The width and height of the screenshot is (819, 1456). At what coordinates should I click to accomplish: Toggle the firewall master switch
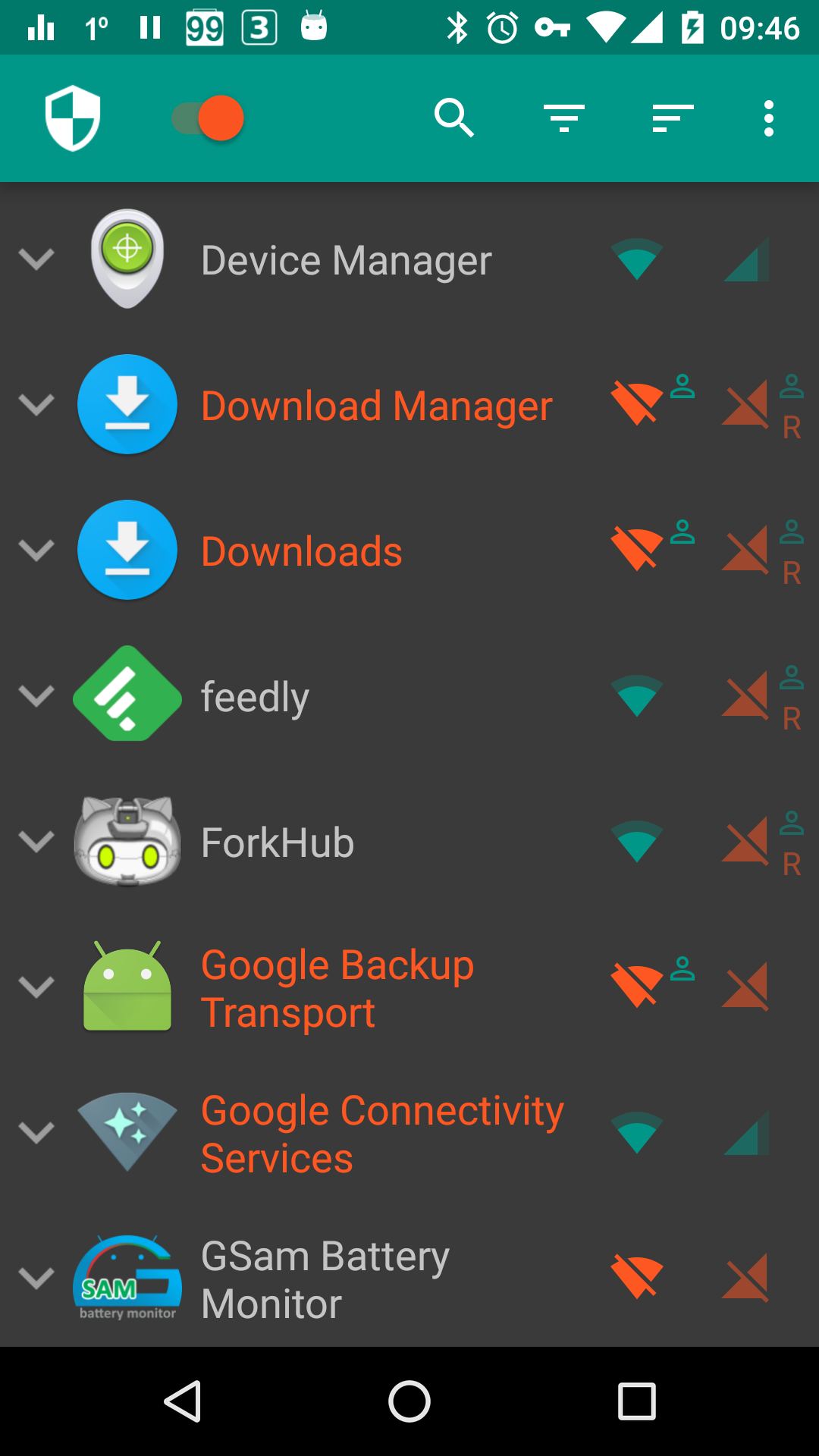[x=208, y=118]
